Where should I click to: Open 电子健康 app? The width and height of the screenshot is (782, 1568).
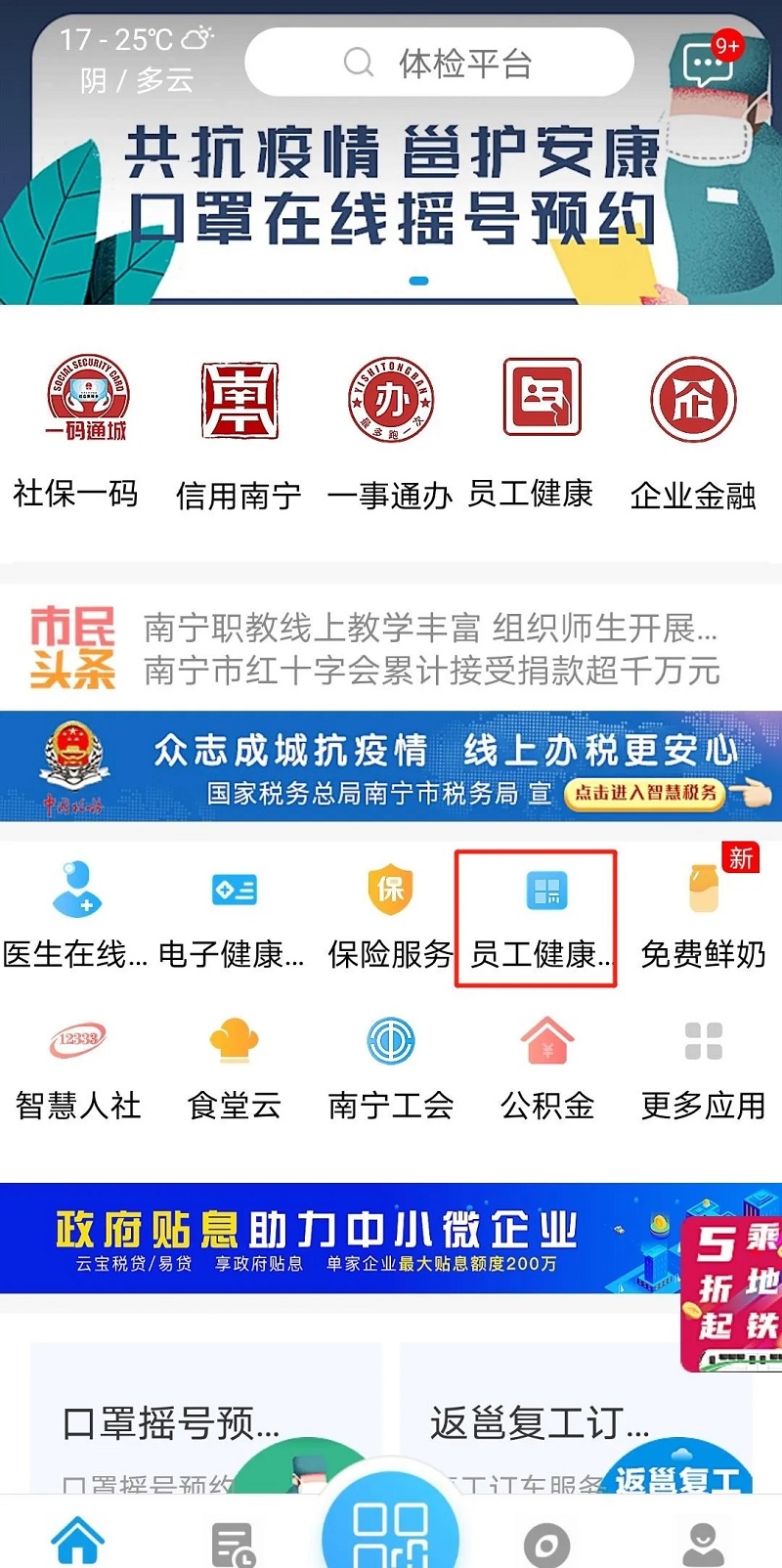click(x=233, y=914)
